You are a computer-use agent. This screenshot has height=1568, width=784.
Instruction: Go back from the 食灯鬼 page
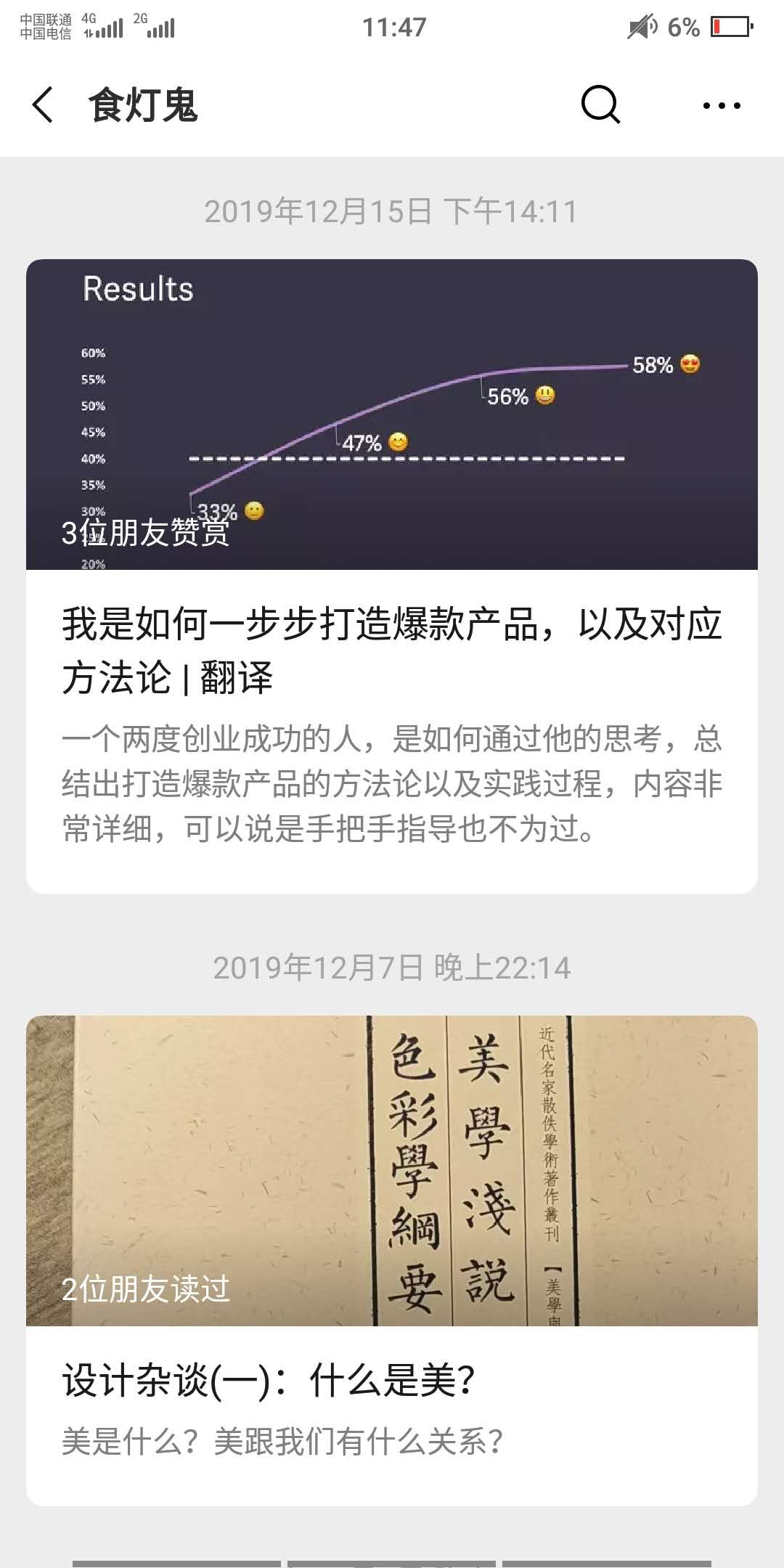coord(44,105)
